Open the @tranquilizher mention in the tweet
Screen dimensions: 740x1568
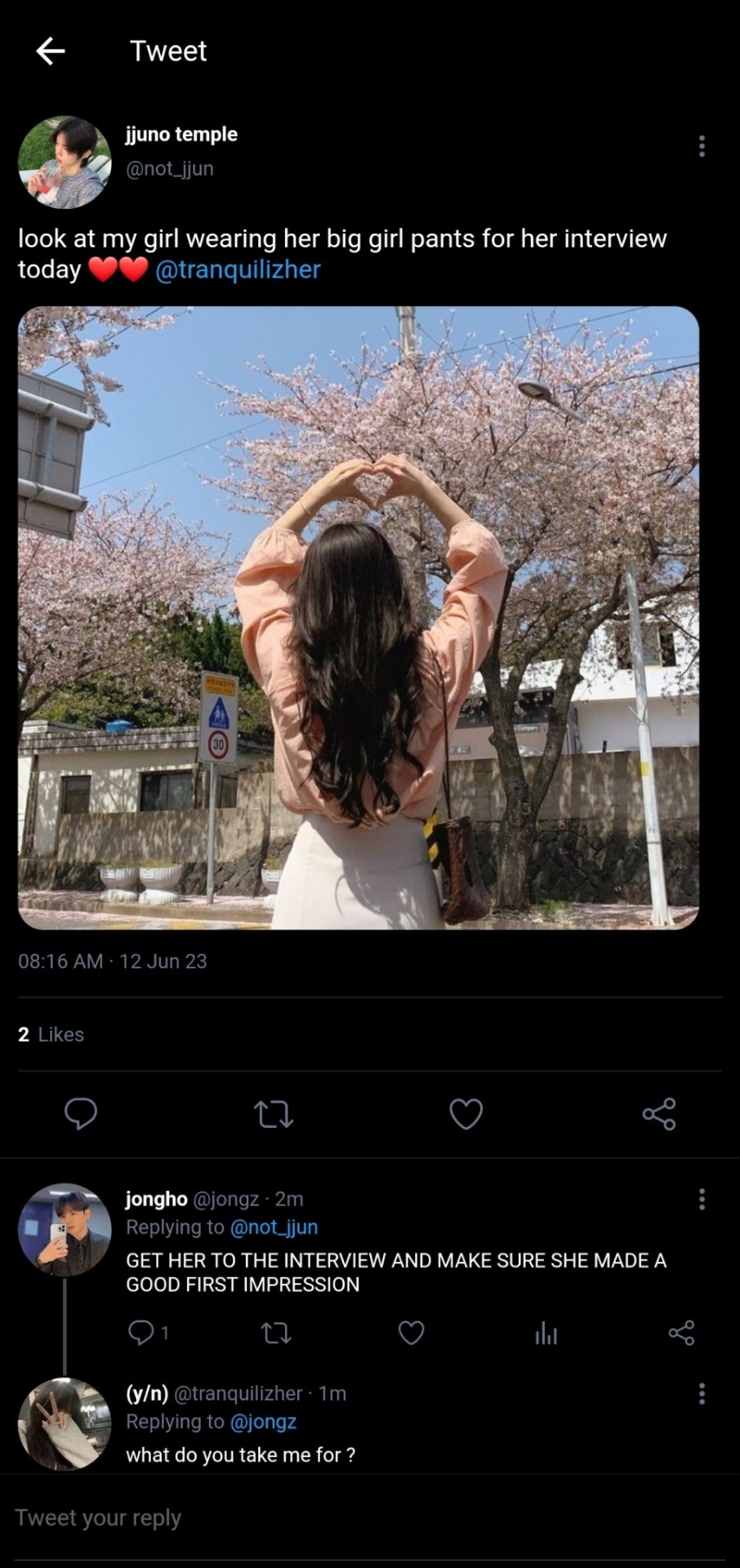(238, 269)
